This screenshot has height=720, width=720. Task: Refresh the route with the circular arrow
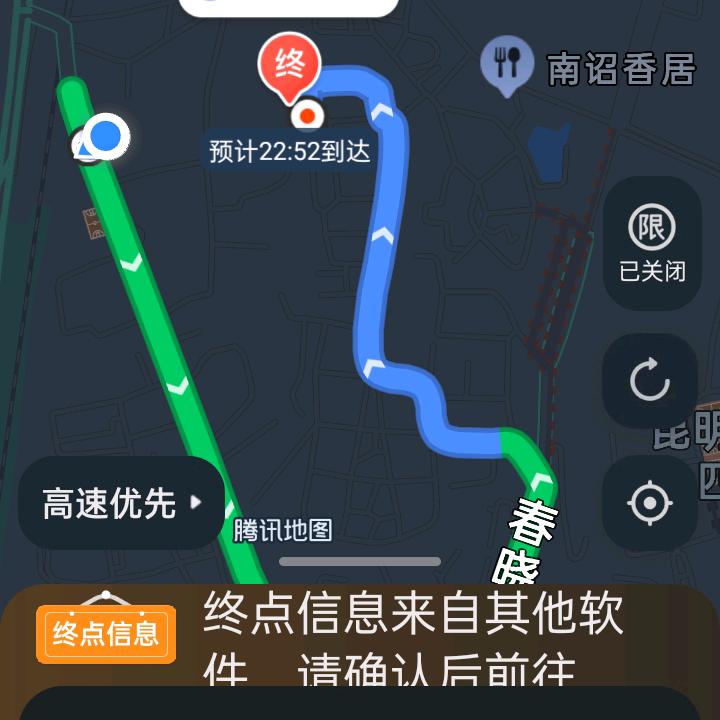[650, 381]
